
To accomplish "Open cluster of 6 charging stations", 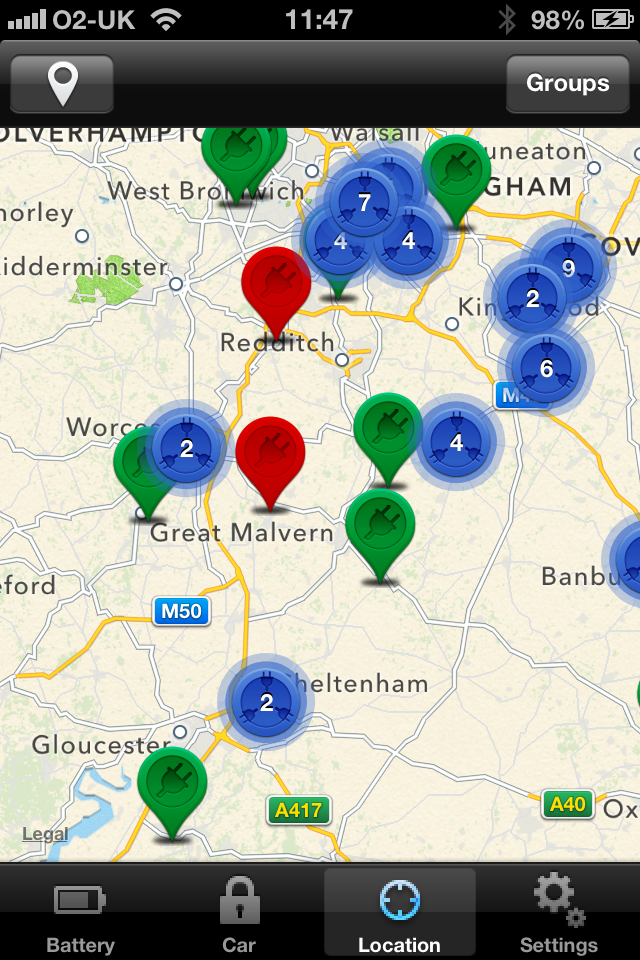I will [546, 368].
